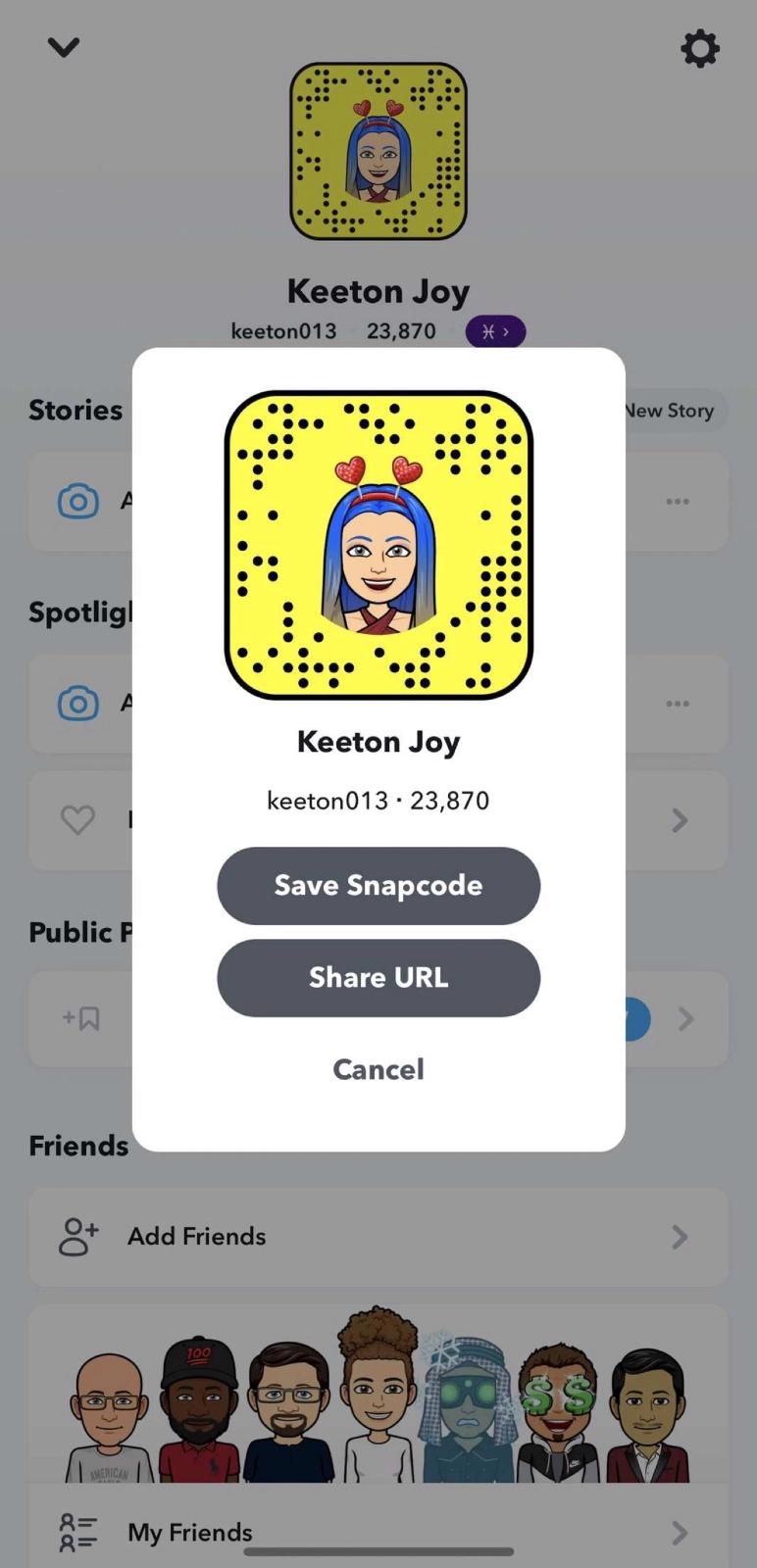Cancel the Snapcode dialog
This screenshot has height=1568, width=757.
[x=378, y=1069]
